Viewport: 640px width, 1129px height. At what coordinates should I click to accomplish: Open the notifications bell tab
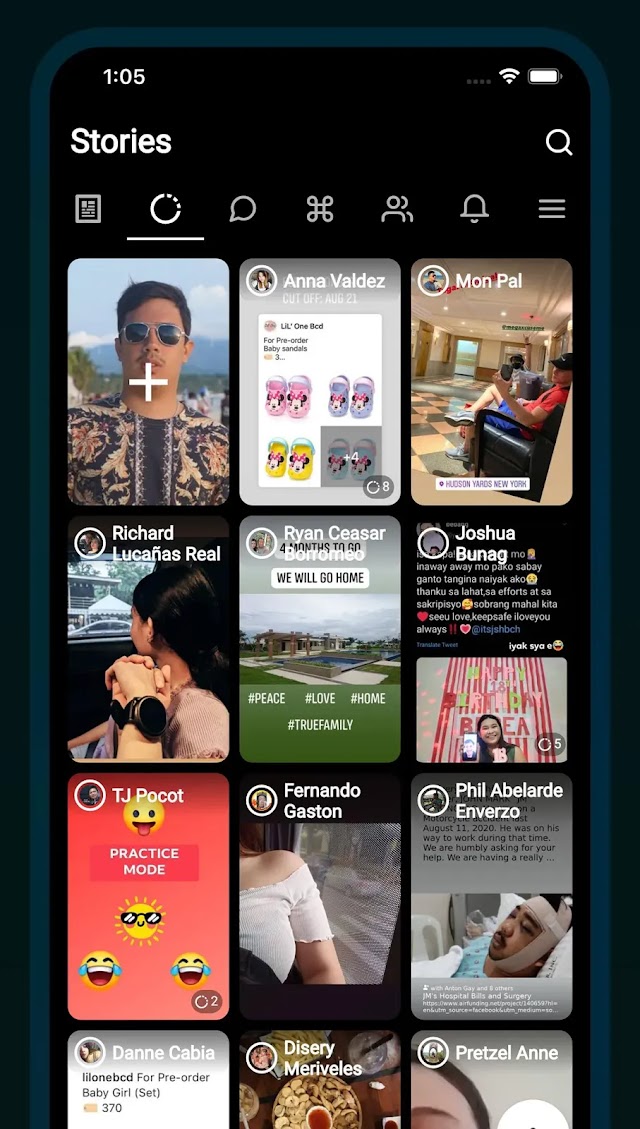coord(474,209)
